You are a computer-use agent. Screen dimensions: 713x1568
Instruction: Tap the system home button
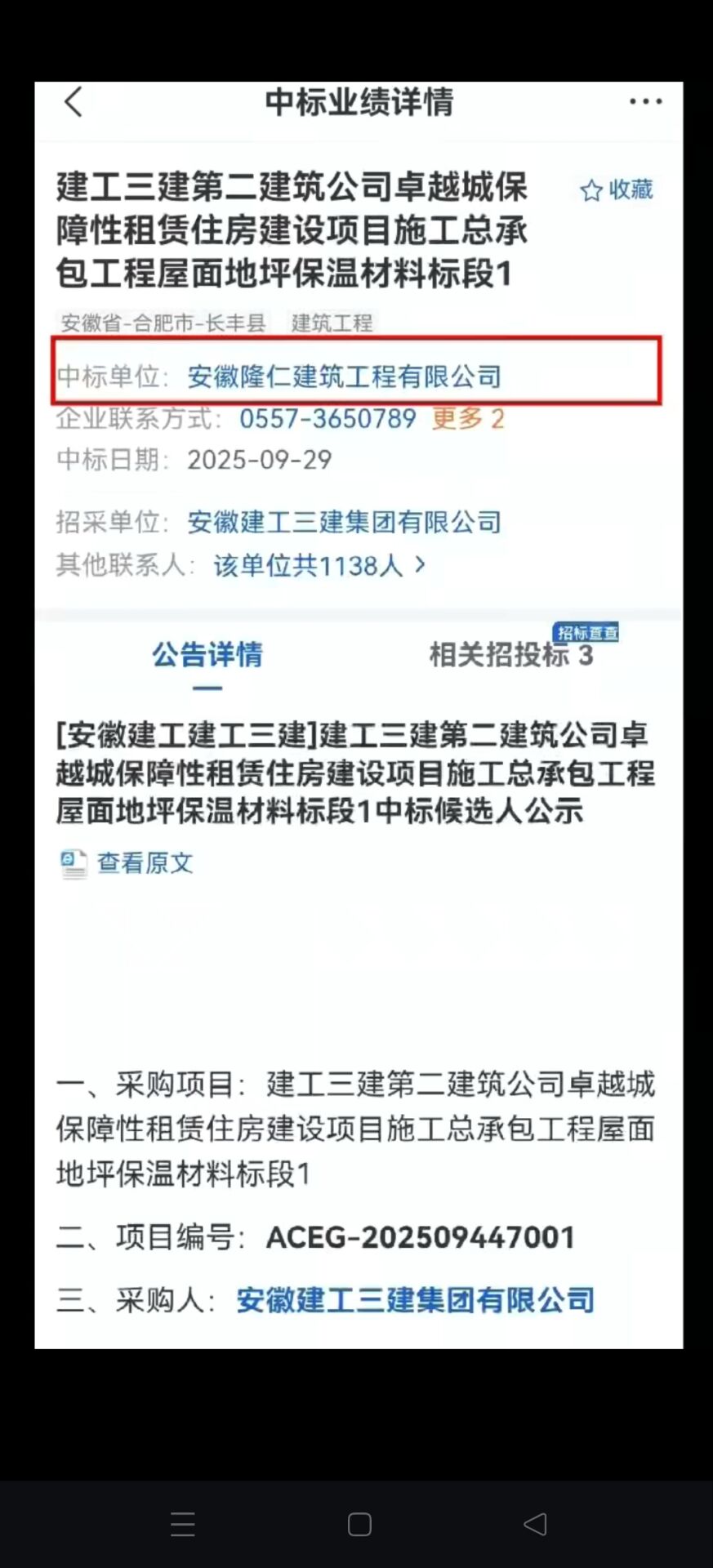click(359, 1524)
